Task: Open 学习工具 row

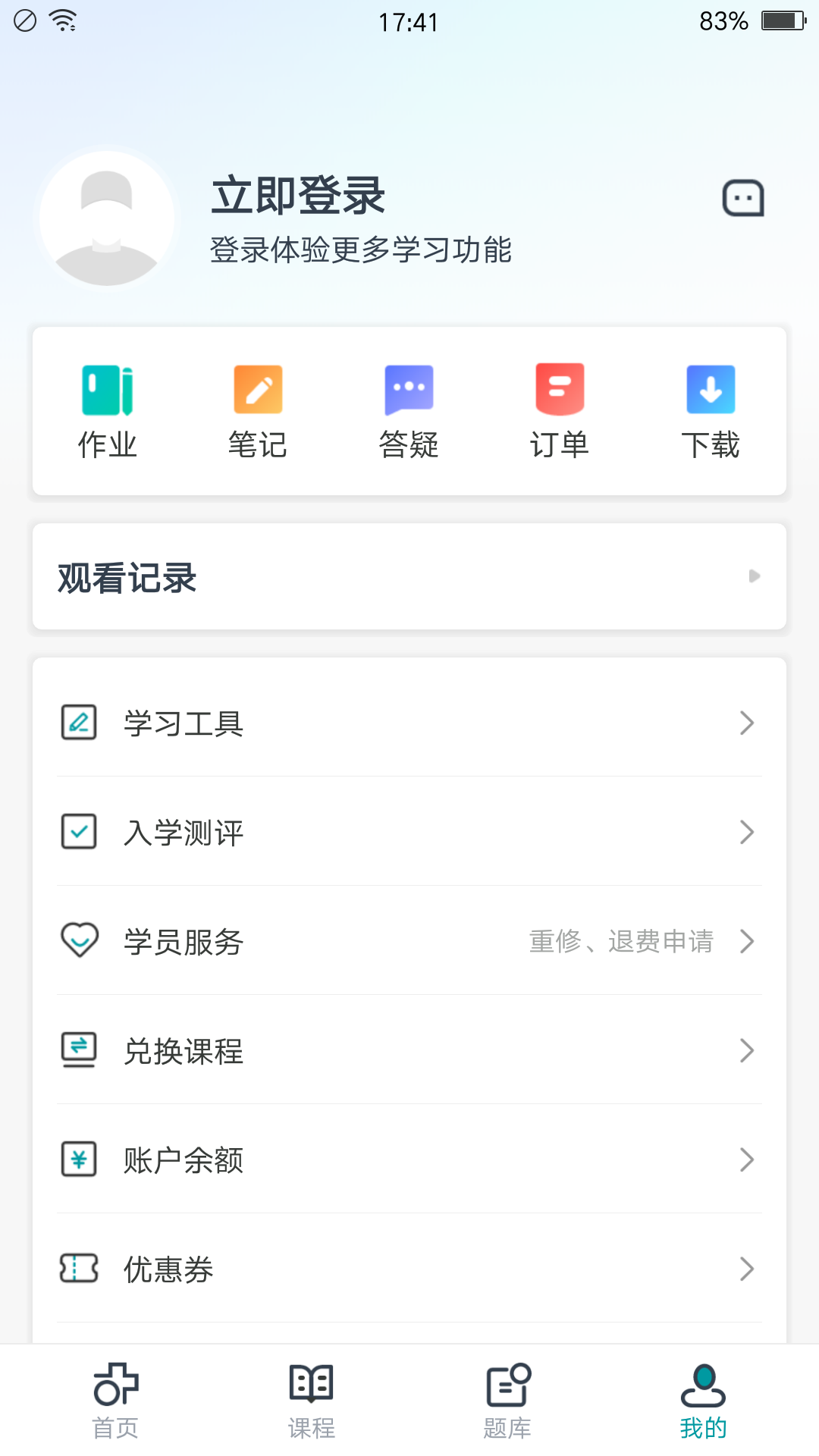Action: [x=409, y=723]
